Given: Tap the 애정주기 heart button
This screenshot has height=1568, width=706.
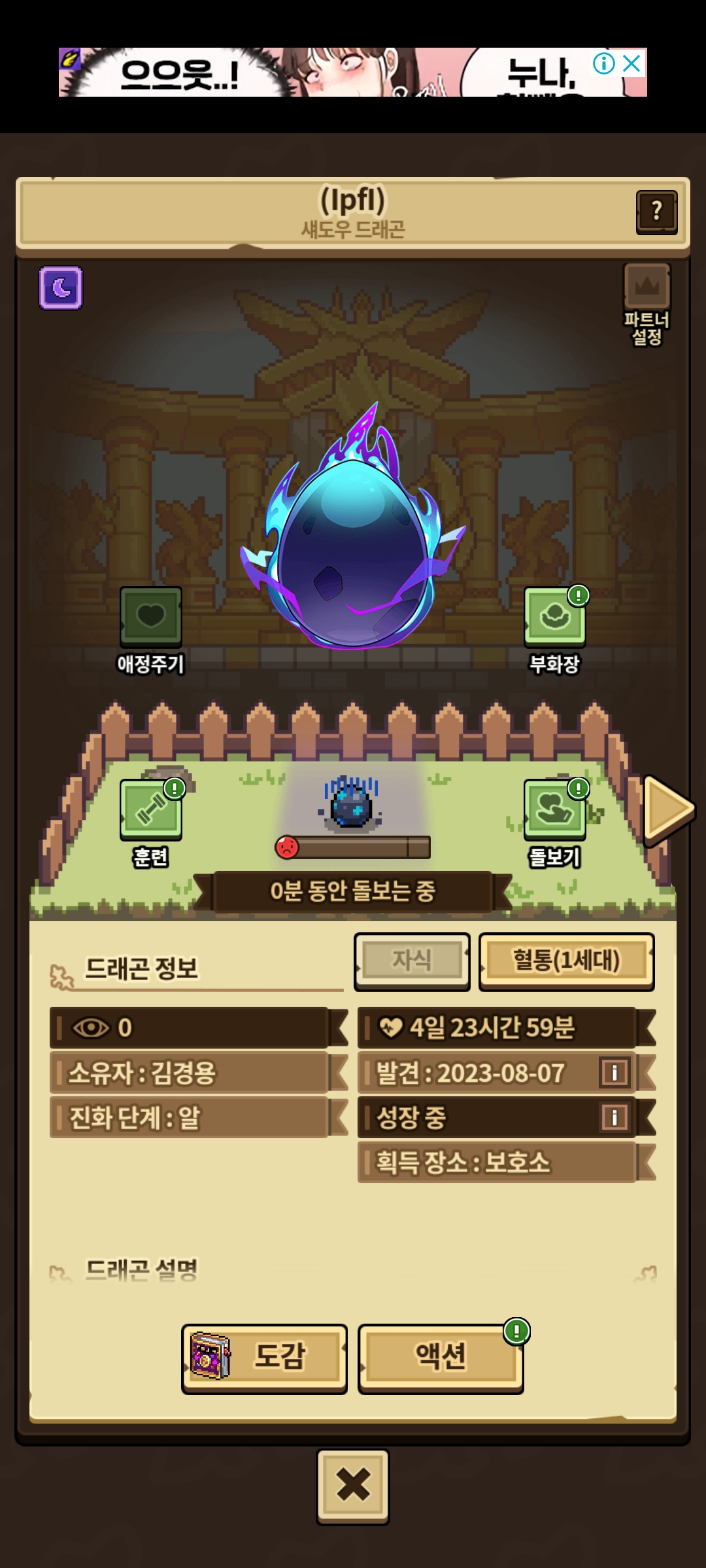Looking at the screenshot, I should click(x=150, y=617).
